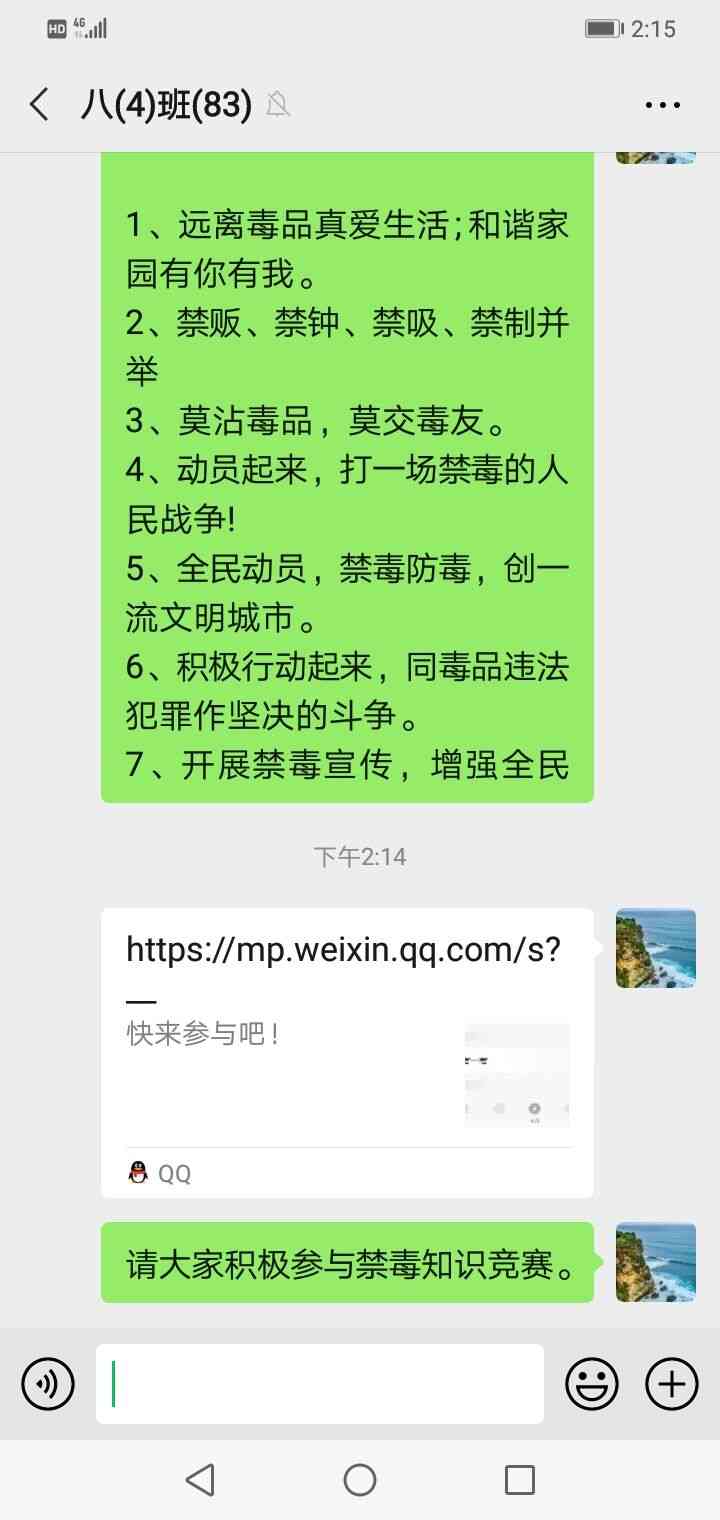
Task: Tap the avatar beside 请大家积极参与禁毒知识竞赛
Action: [656, 1262]
